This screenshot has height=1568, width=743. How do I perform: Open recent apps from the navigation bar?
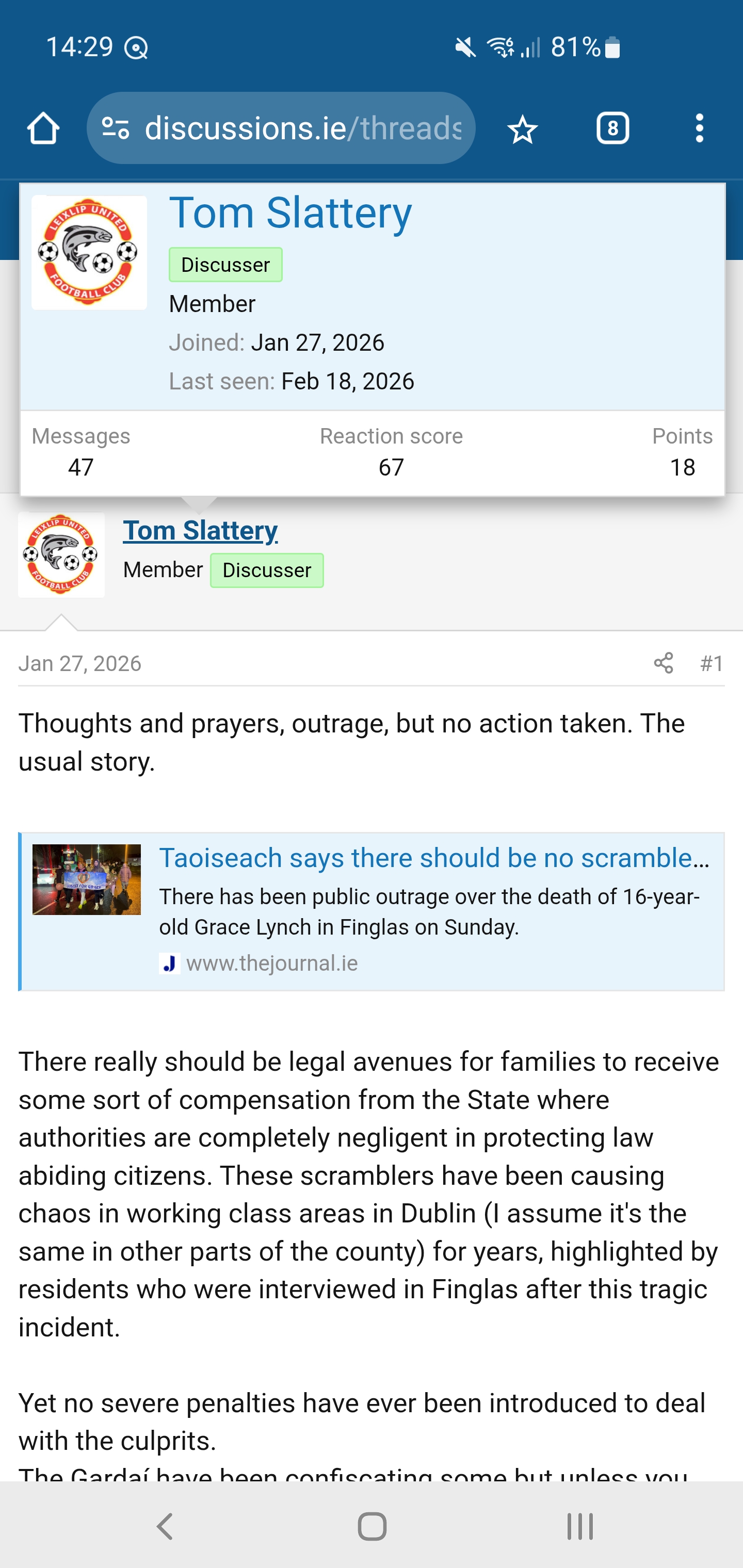(x=579, y=1526)
